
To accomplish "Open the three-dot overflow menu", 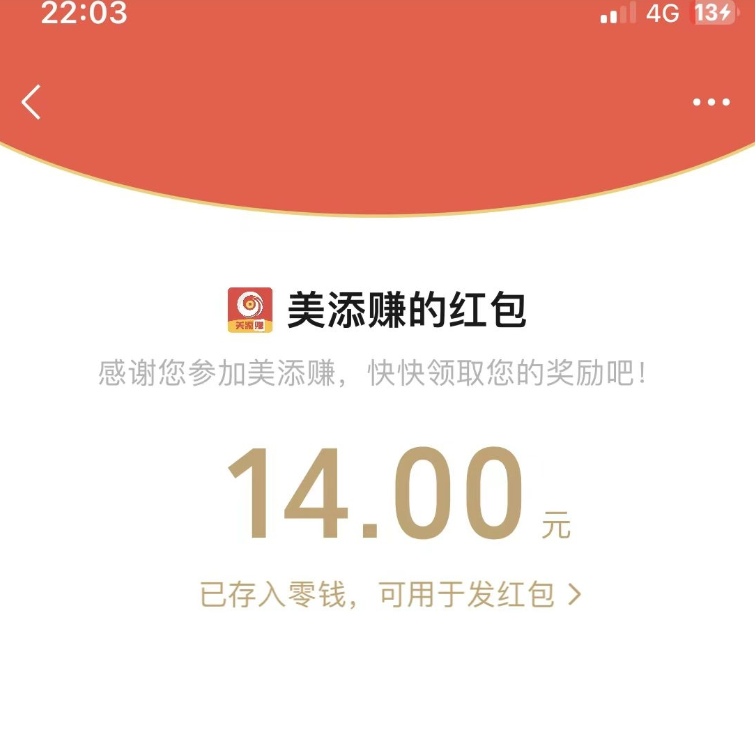I will (x=711, y=102).
